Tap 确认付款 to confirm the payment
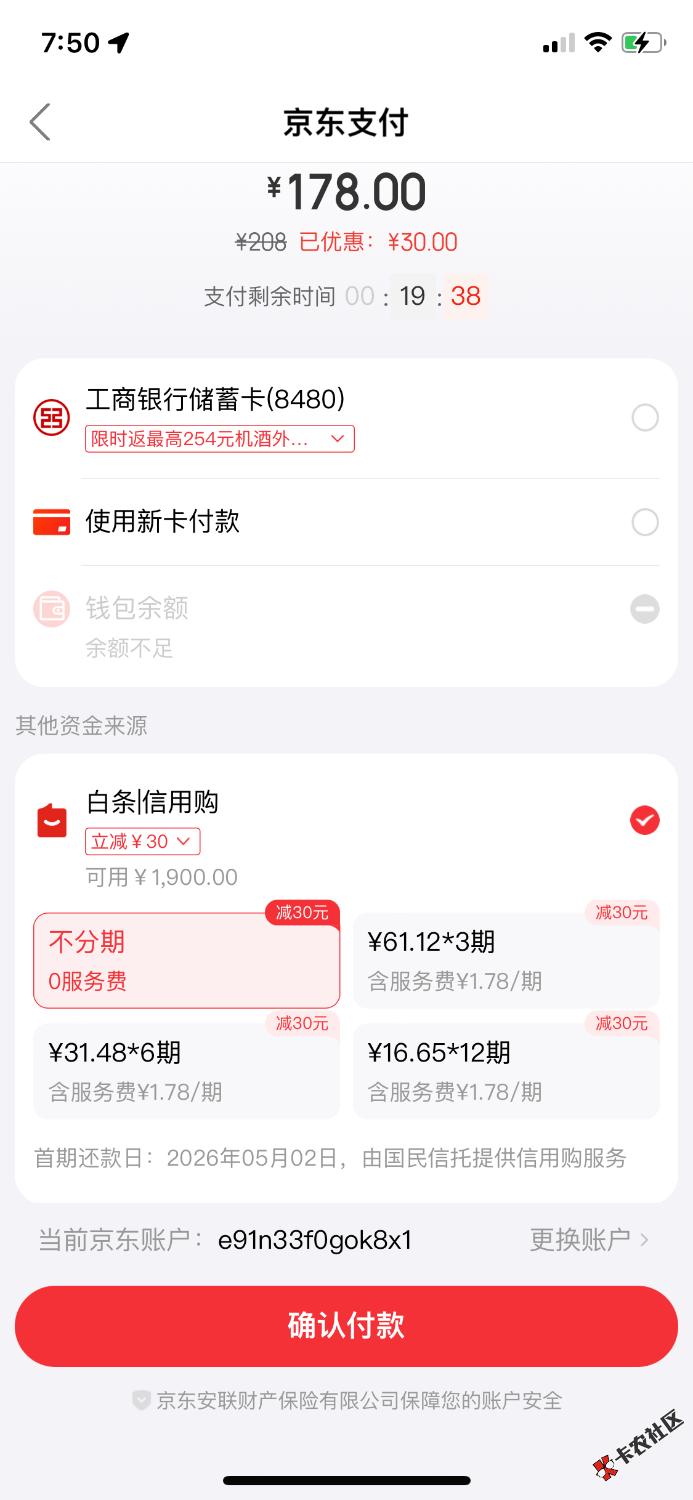Screen dimensions: 693x1500 pos(346,1326)
